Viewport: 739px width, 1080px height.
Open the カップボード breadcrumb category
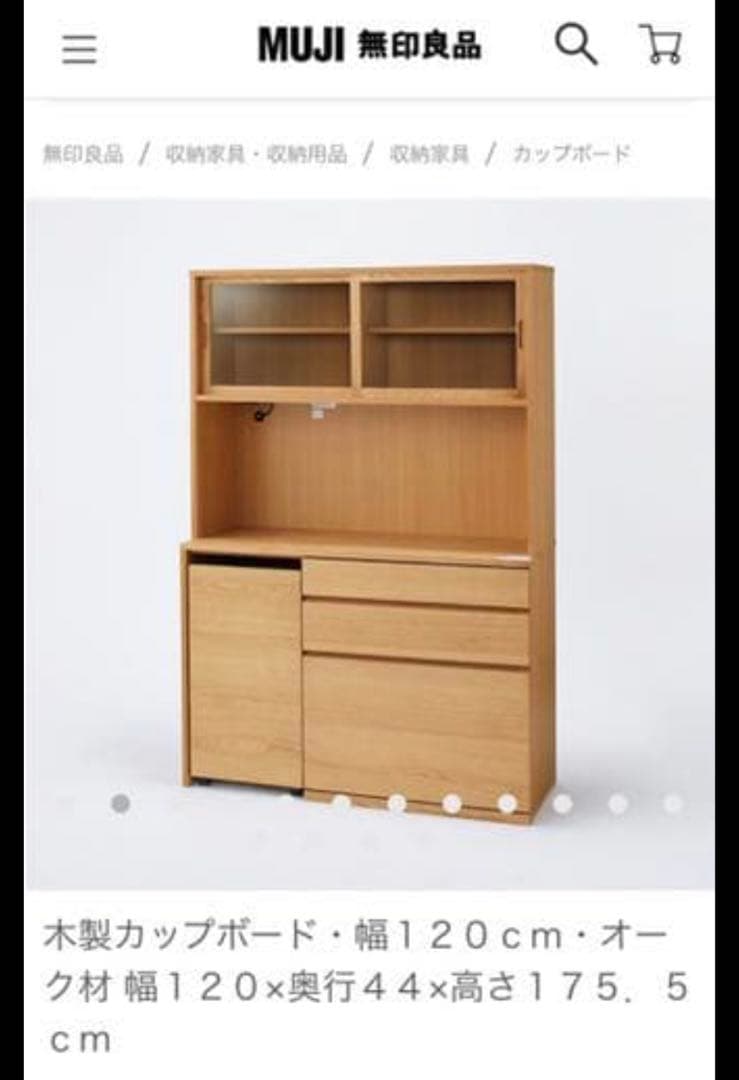pos(572,154)
